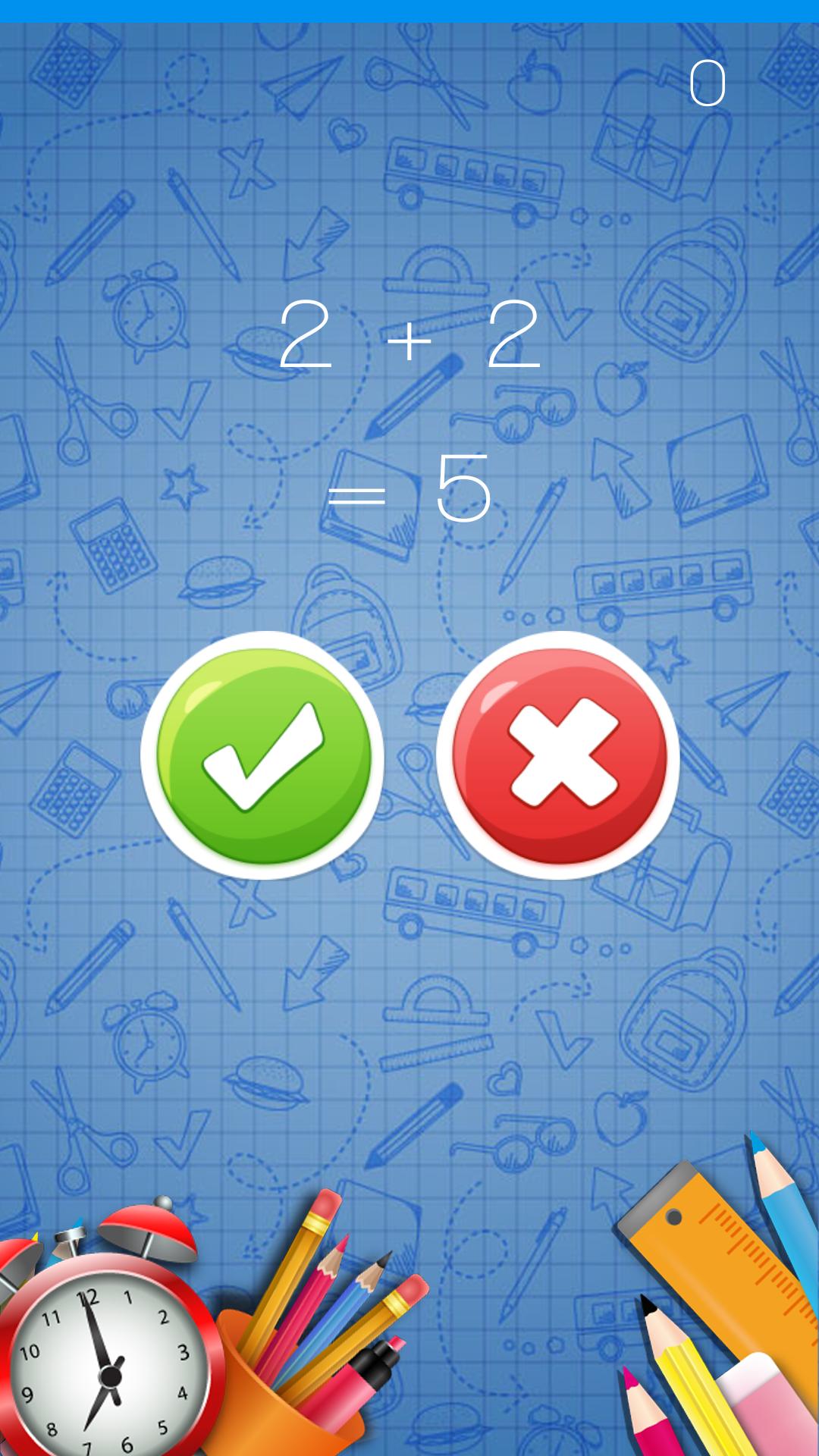Tap the red X to mark equation wrong
This screenshot has width=819, height=1456.
coord(559,755)
